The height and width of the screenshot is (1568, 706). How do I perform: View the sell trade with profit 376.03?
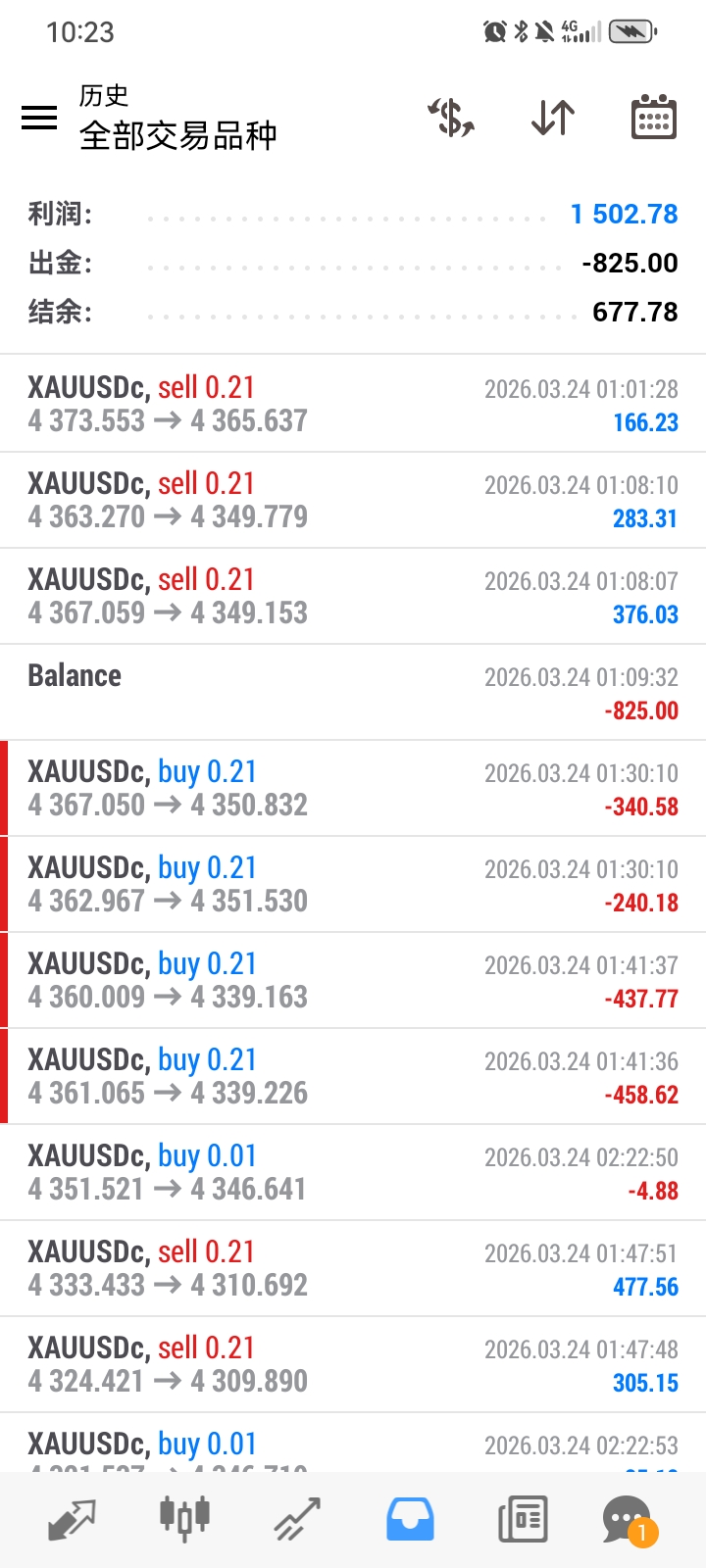(353, 596)
